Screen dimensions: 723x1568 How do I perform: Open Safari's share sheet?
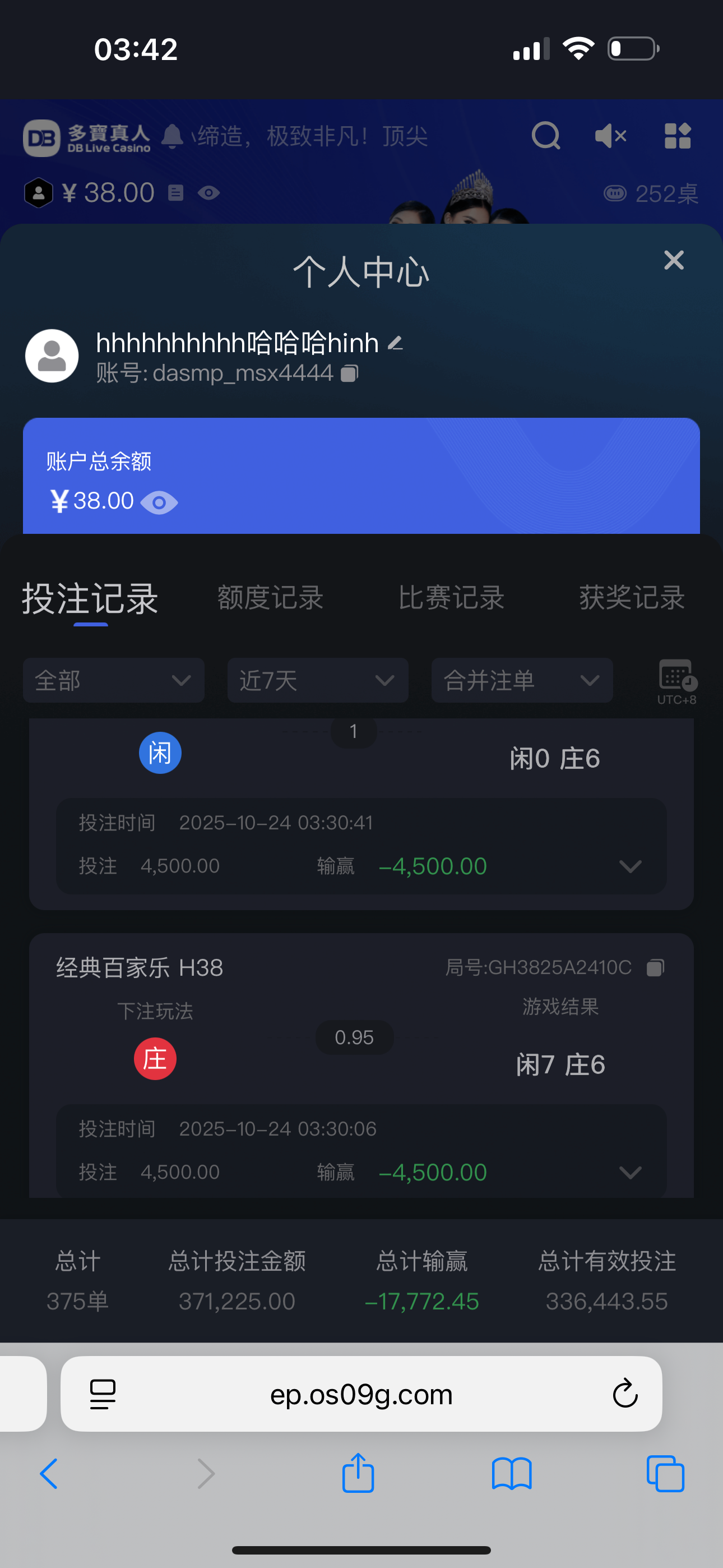pyautogui.click(x=358, y=1474)
